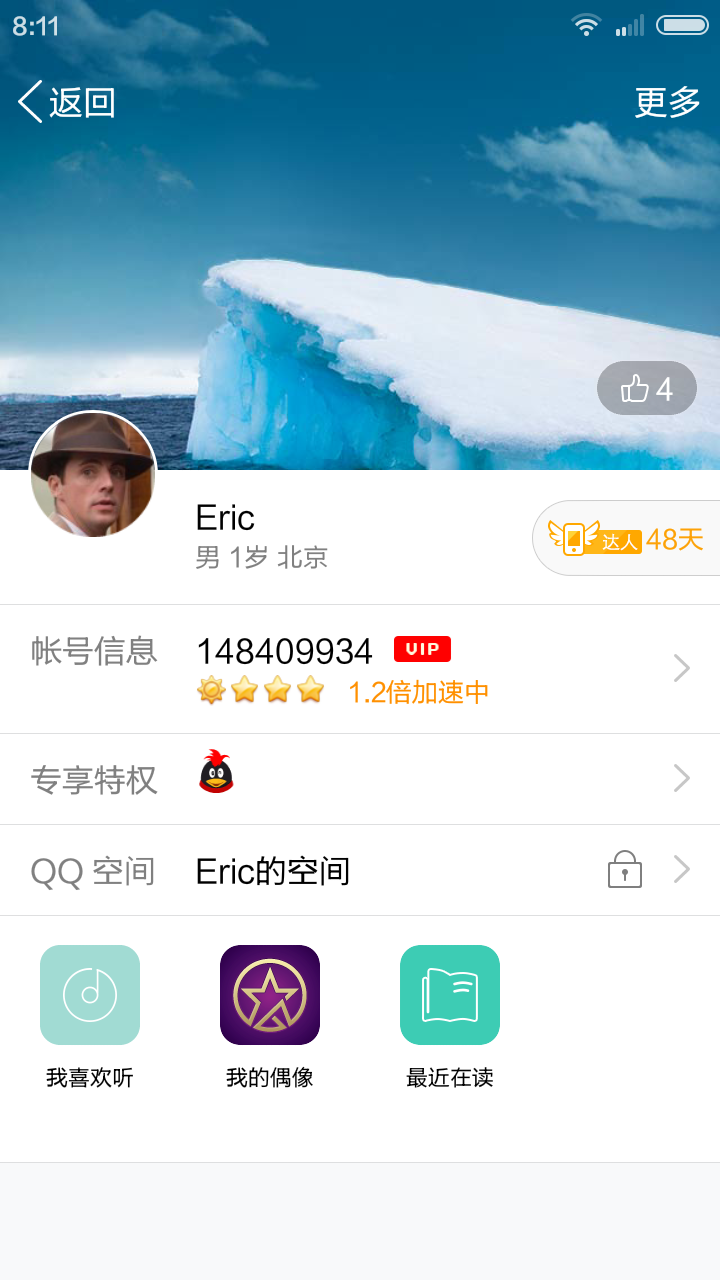720x1280 pixels.
Task: View Eric's profile avatar
Action: coord(93,474)
